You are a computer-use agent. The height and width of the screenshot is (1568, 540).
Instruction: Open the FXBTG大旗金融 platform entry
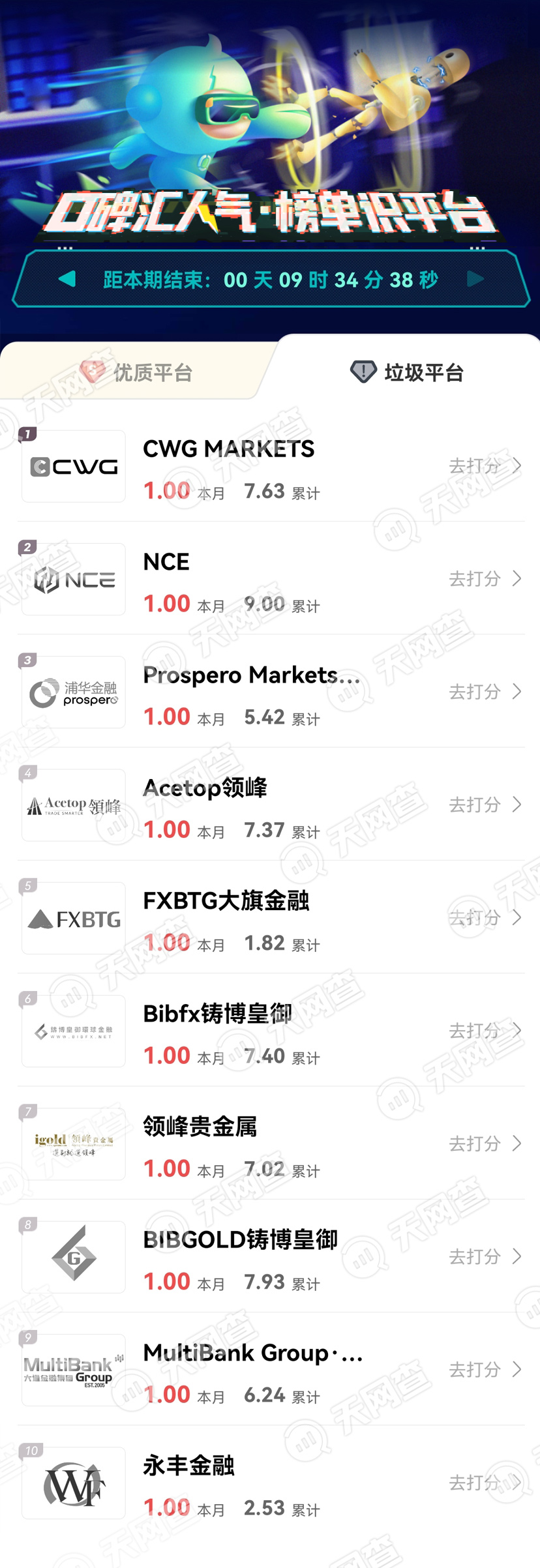226,900
